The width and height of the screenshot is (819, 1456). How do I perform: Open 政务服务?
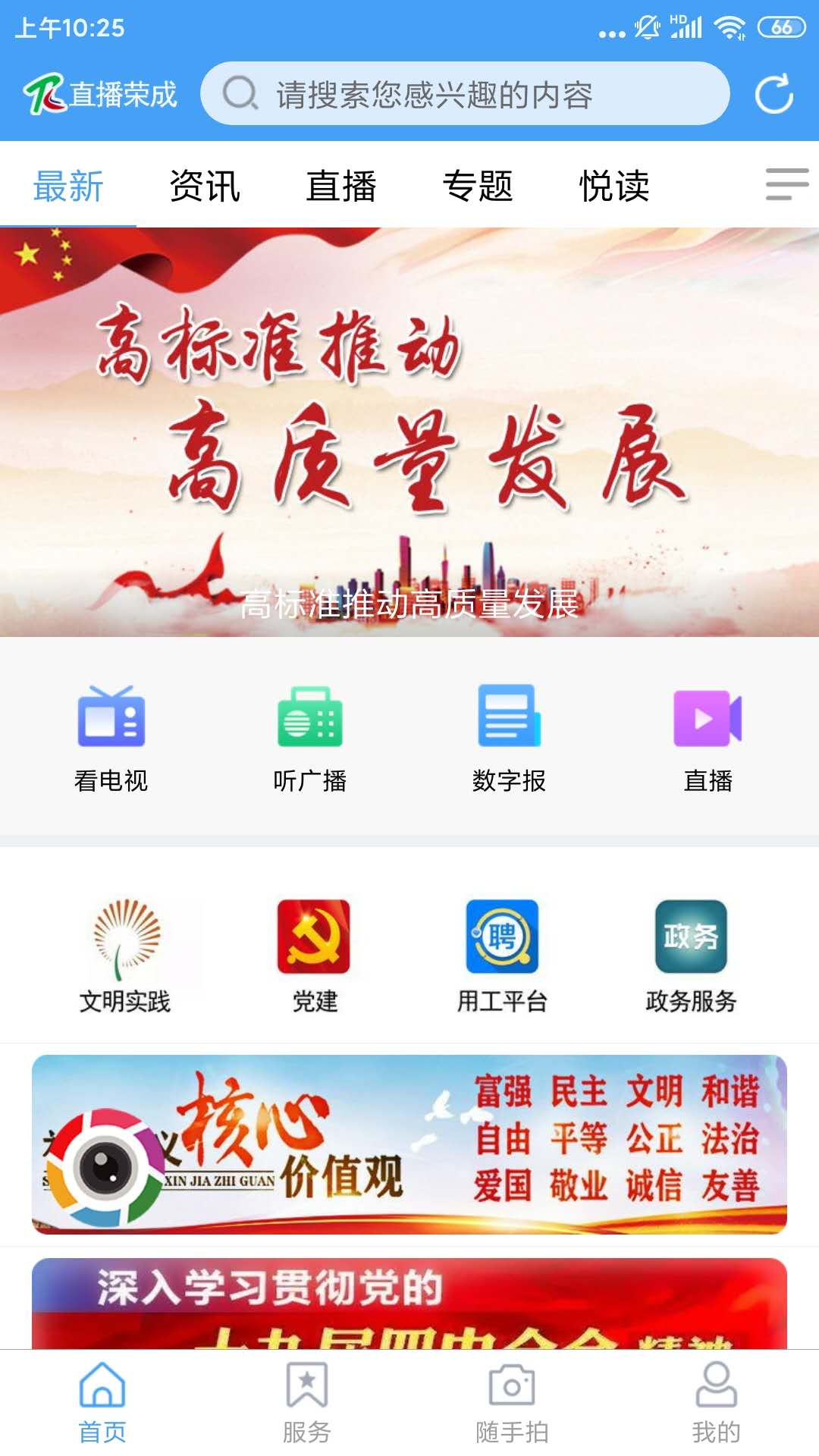(x=691, y=955)
